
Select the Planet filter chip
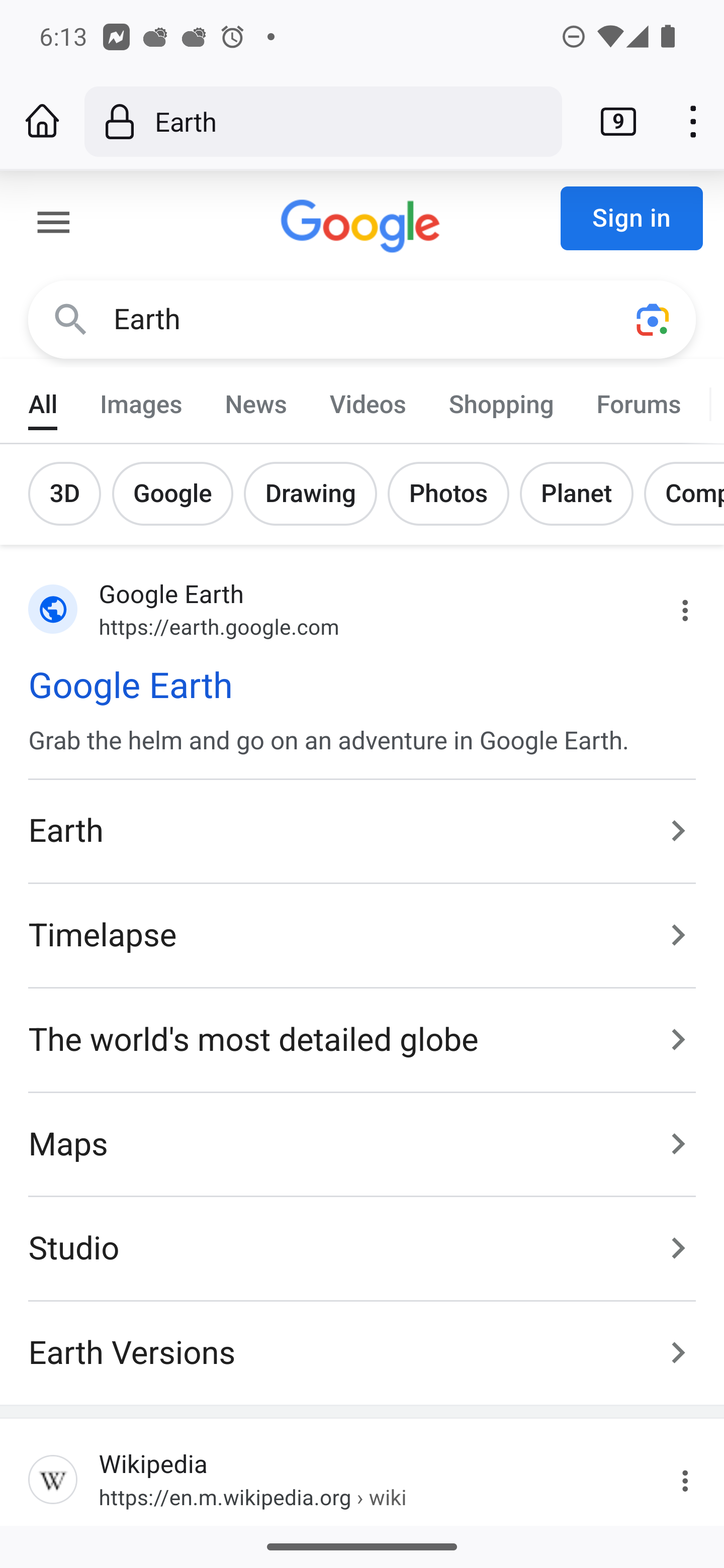pos(576,494)
